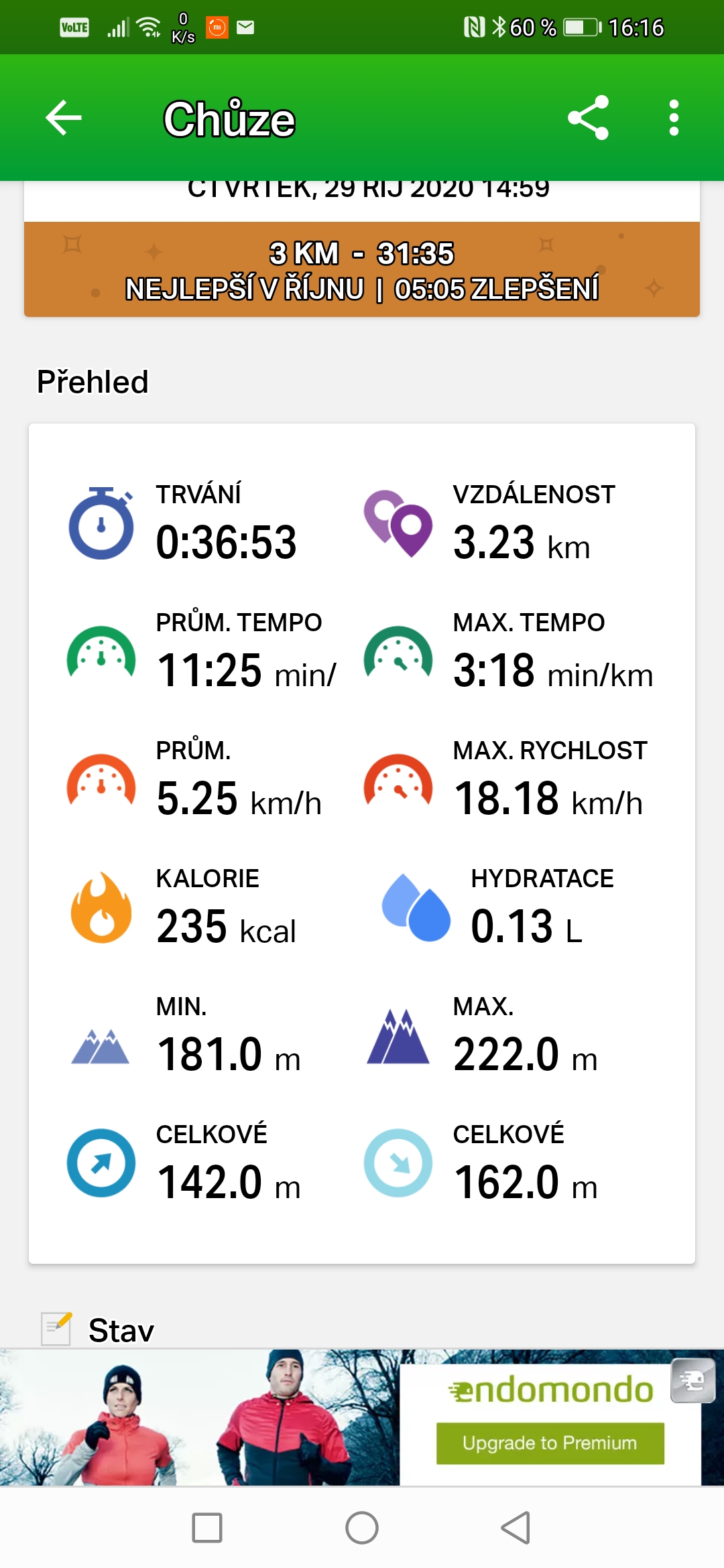724x1568 pixels.
Task: Go back using the app bar arrow
Action: click(64, 118)
